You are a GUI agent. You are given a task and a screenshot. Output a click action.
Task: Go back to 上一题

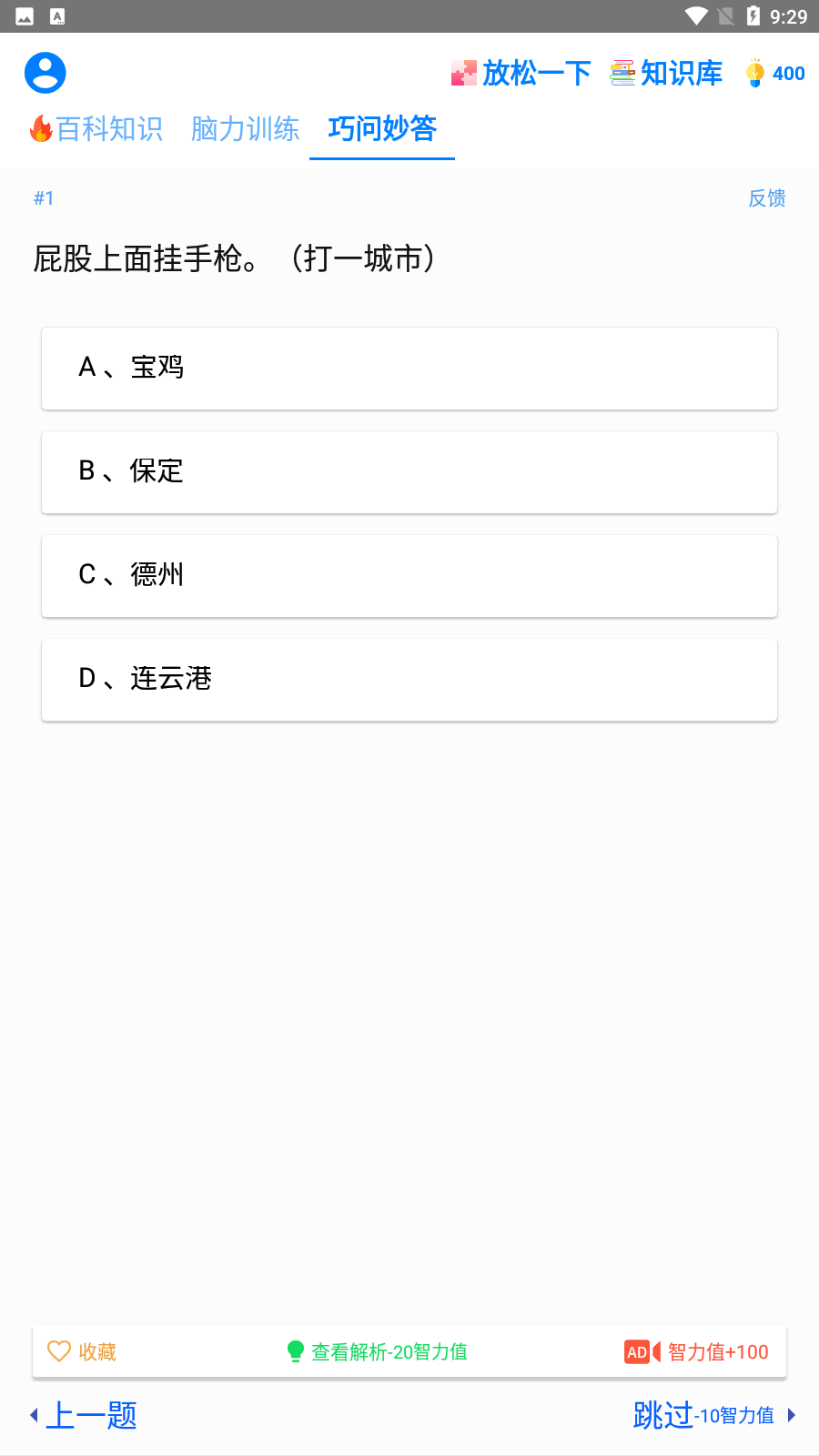pyautogui.click(x=84, y=1415)
